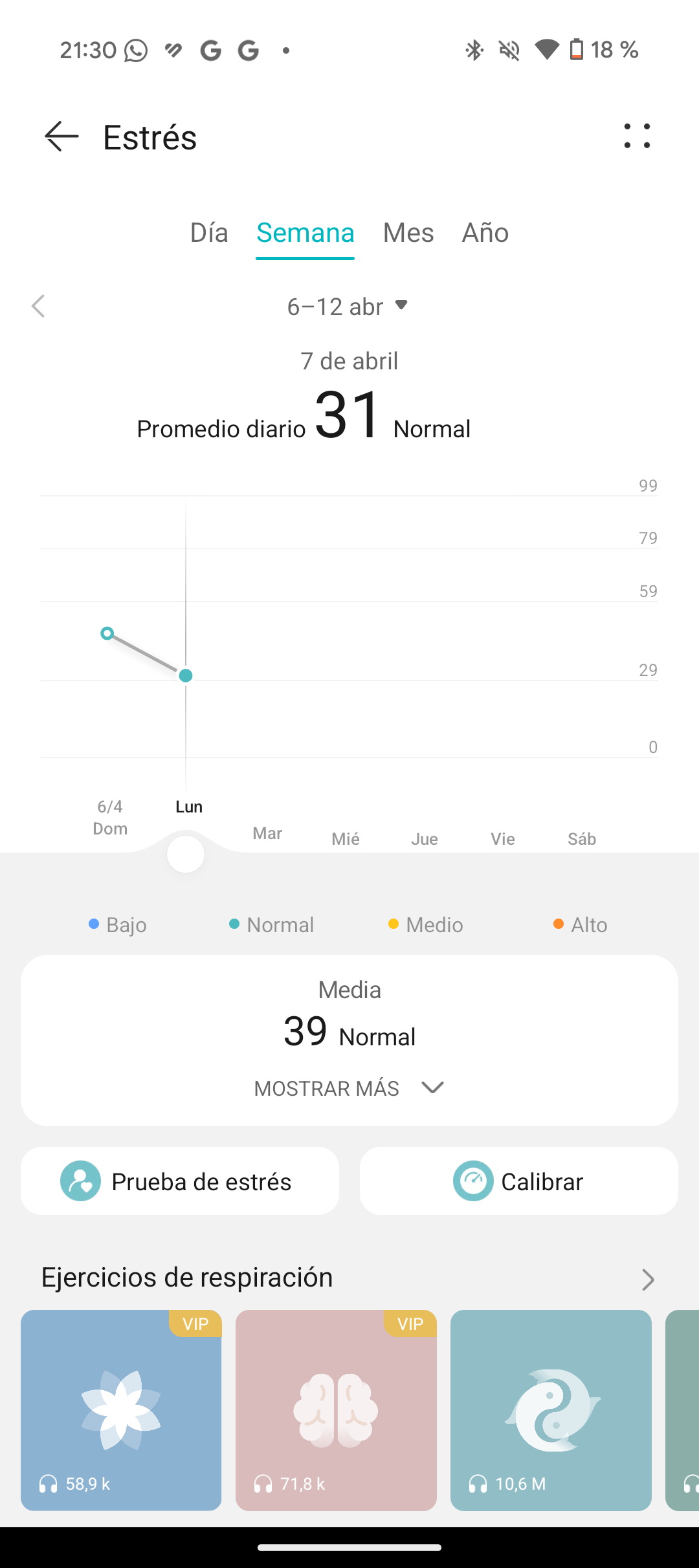Switch to the Mes tab
699x1568 pixels.
(x=408, y=233)
